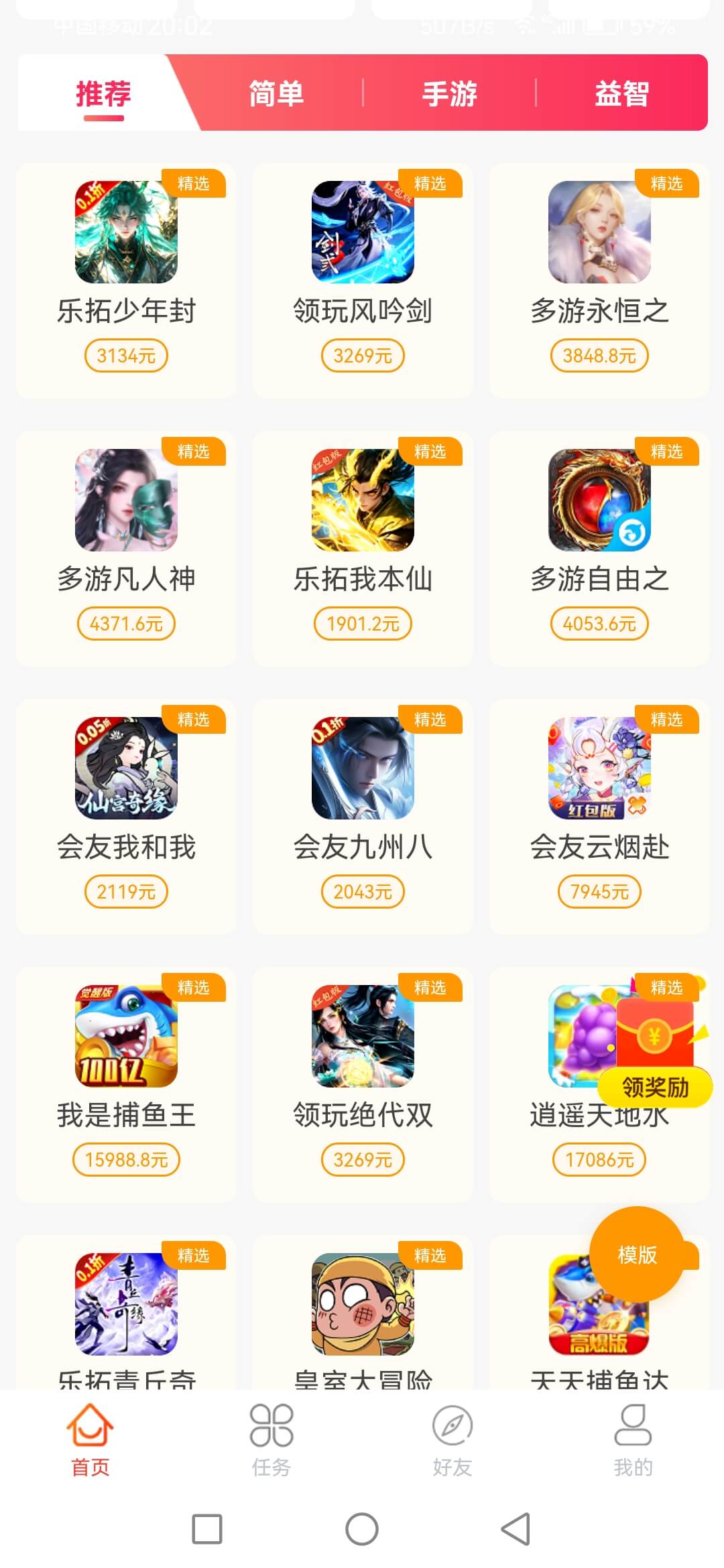
Task: Tap the orange 模版 floating button
Action: [636, 1254]
